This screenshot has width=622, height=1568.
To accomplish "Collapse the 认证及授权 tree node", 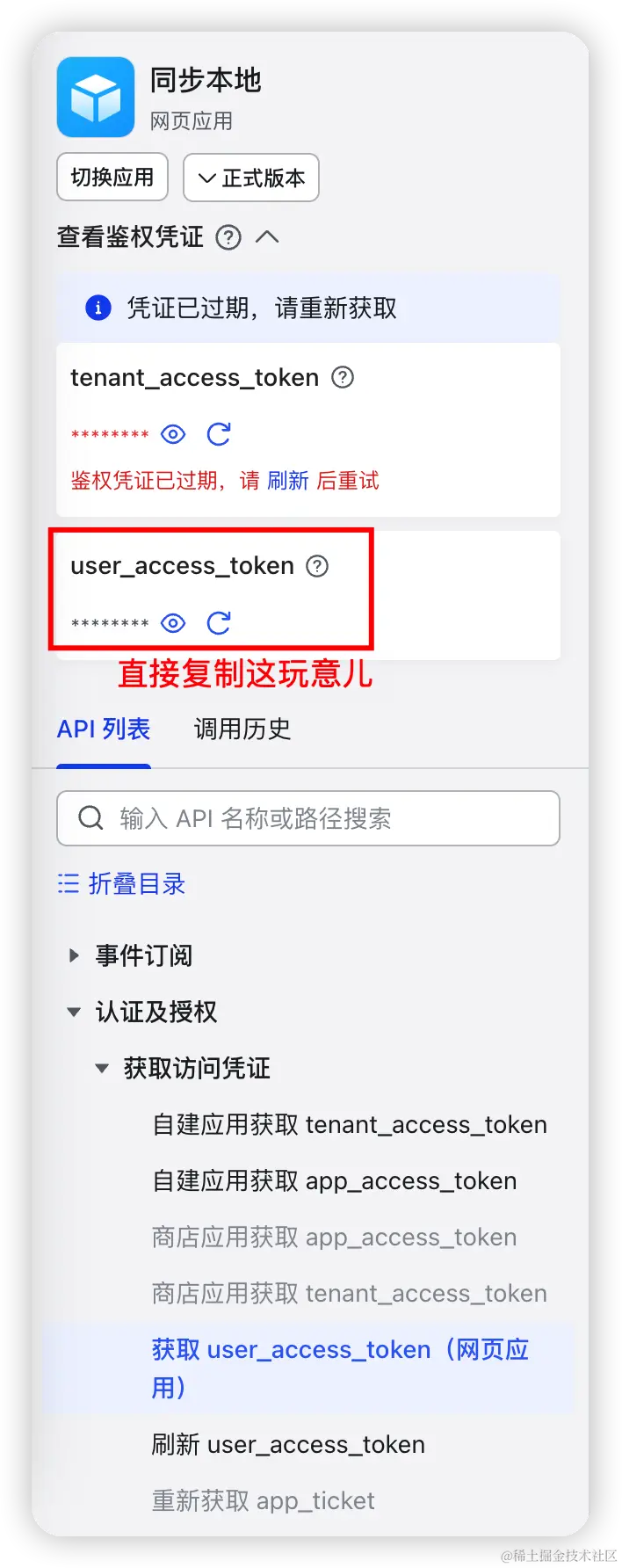I will [75, 1012].
